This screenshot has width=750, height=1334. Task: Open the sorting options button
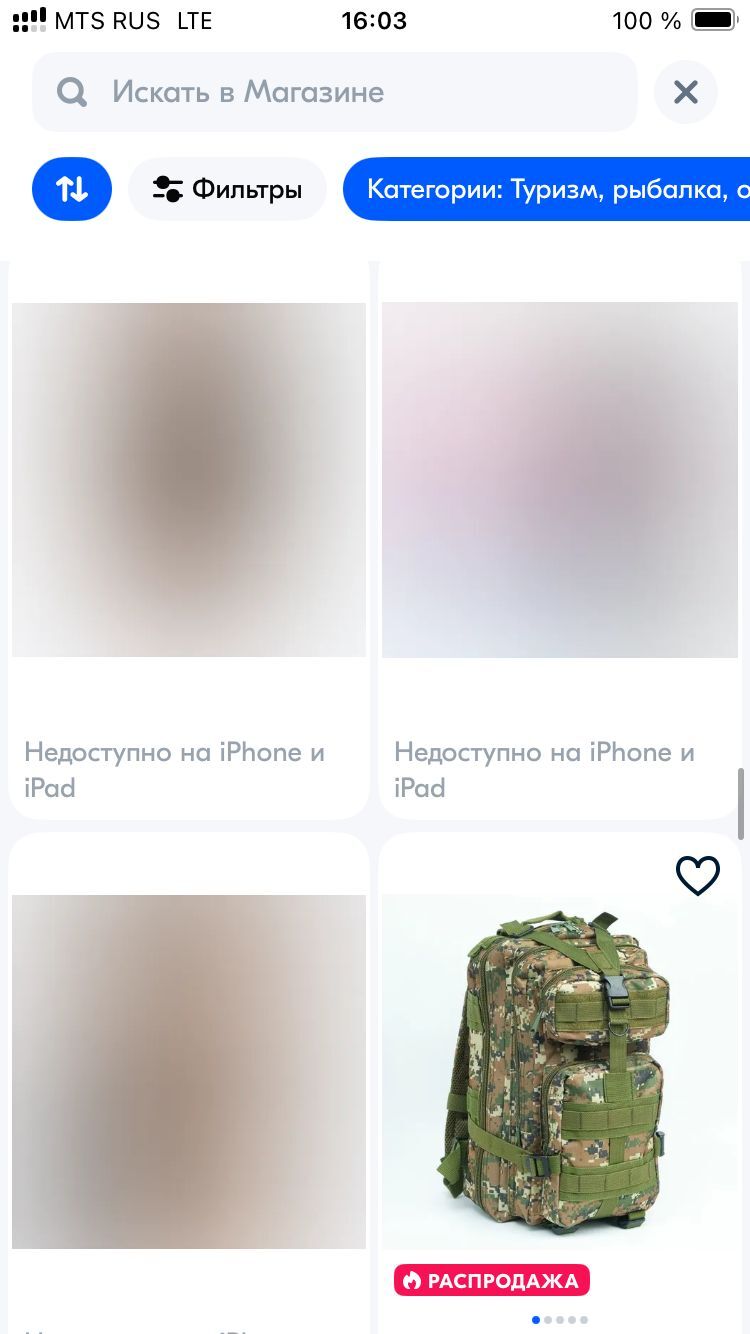72,188
